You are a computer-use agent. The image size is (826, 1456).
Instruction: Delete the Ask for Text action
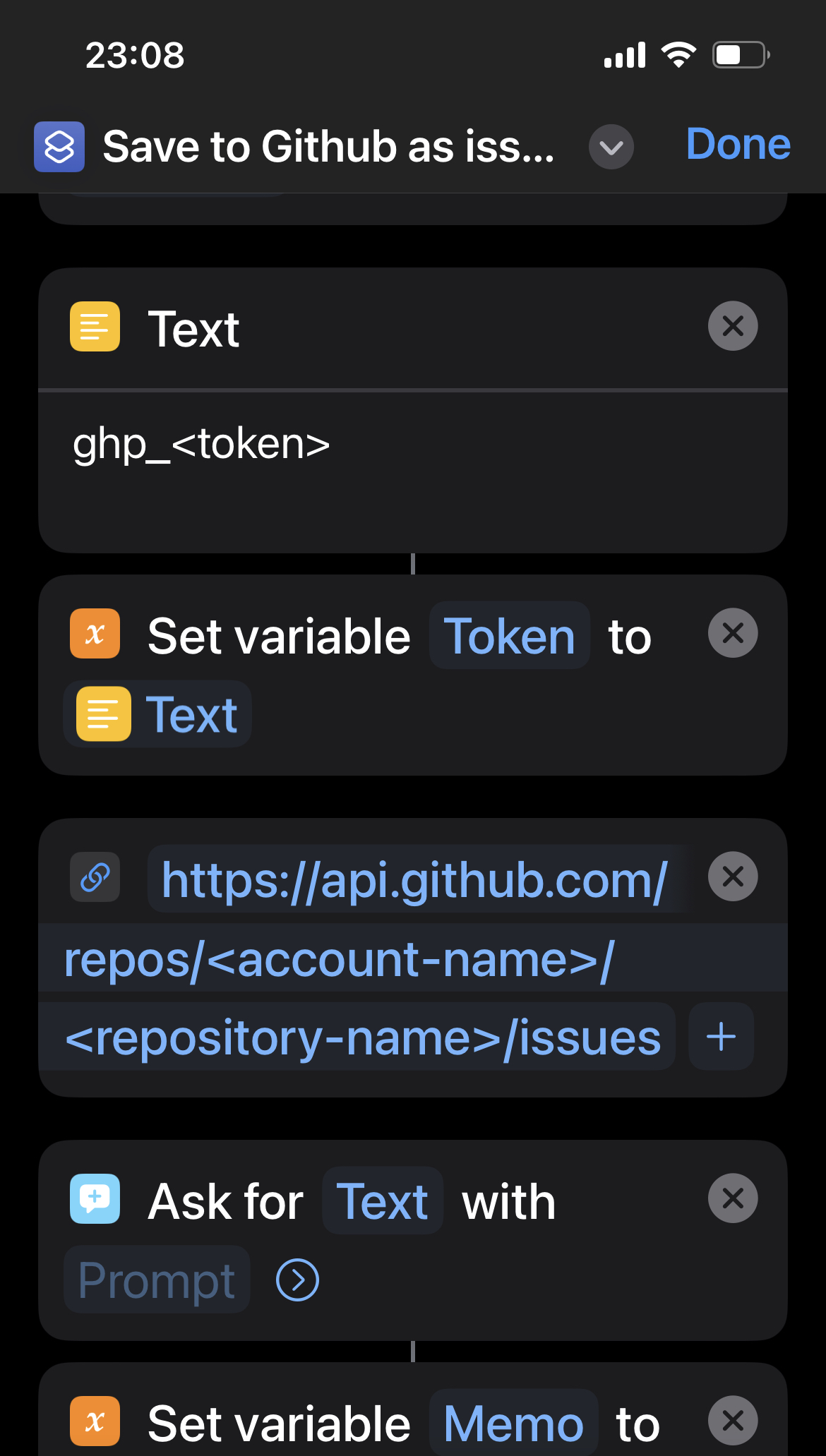coord(733,1198)
